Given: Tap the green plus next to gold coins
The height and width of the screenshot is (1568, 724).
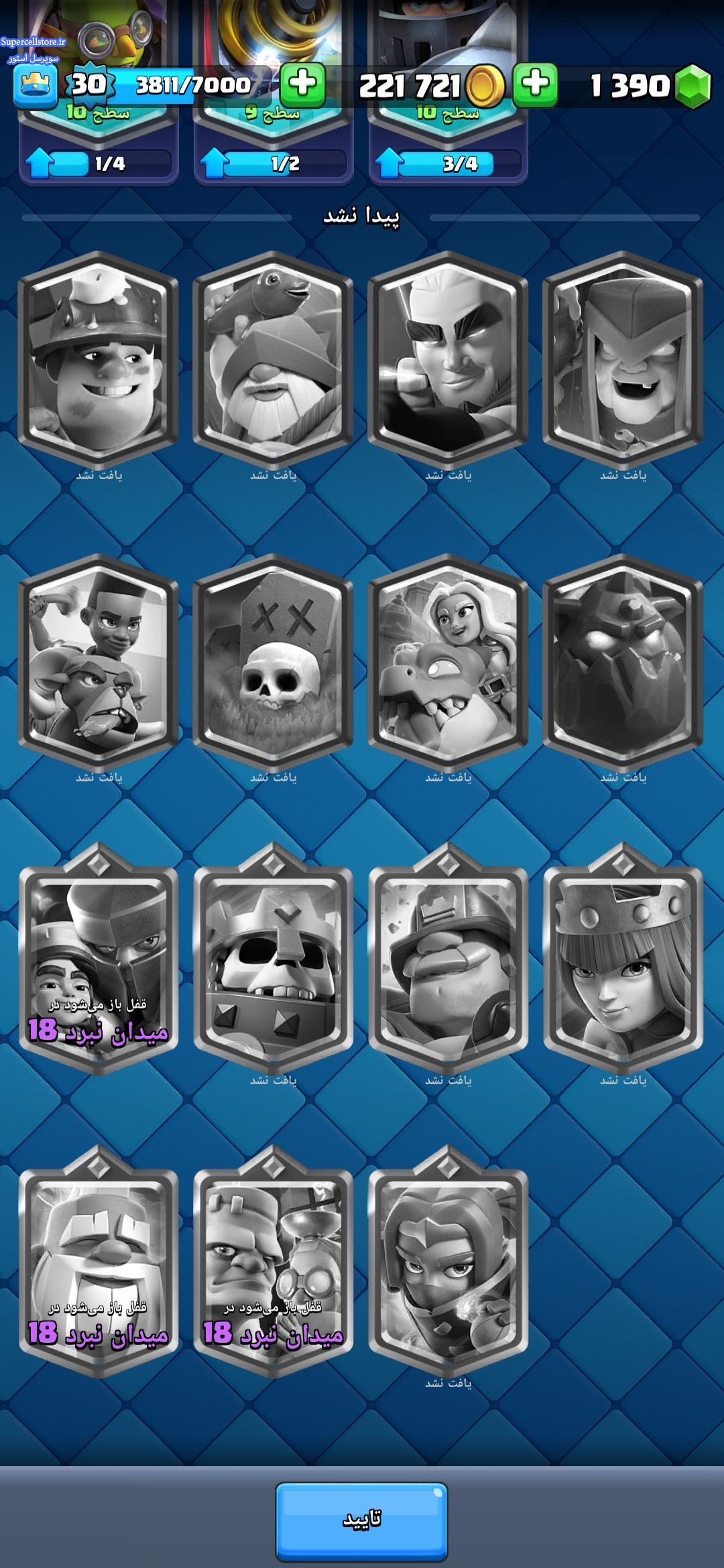Looking at the screenshot, I should [x=535, y=85].
